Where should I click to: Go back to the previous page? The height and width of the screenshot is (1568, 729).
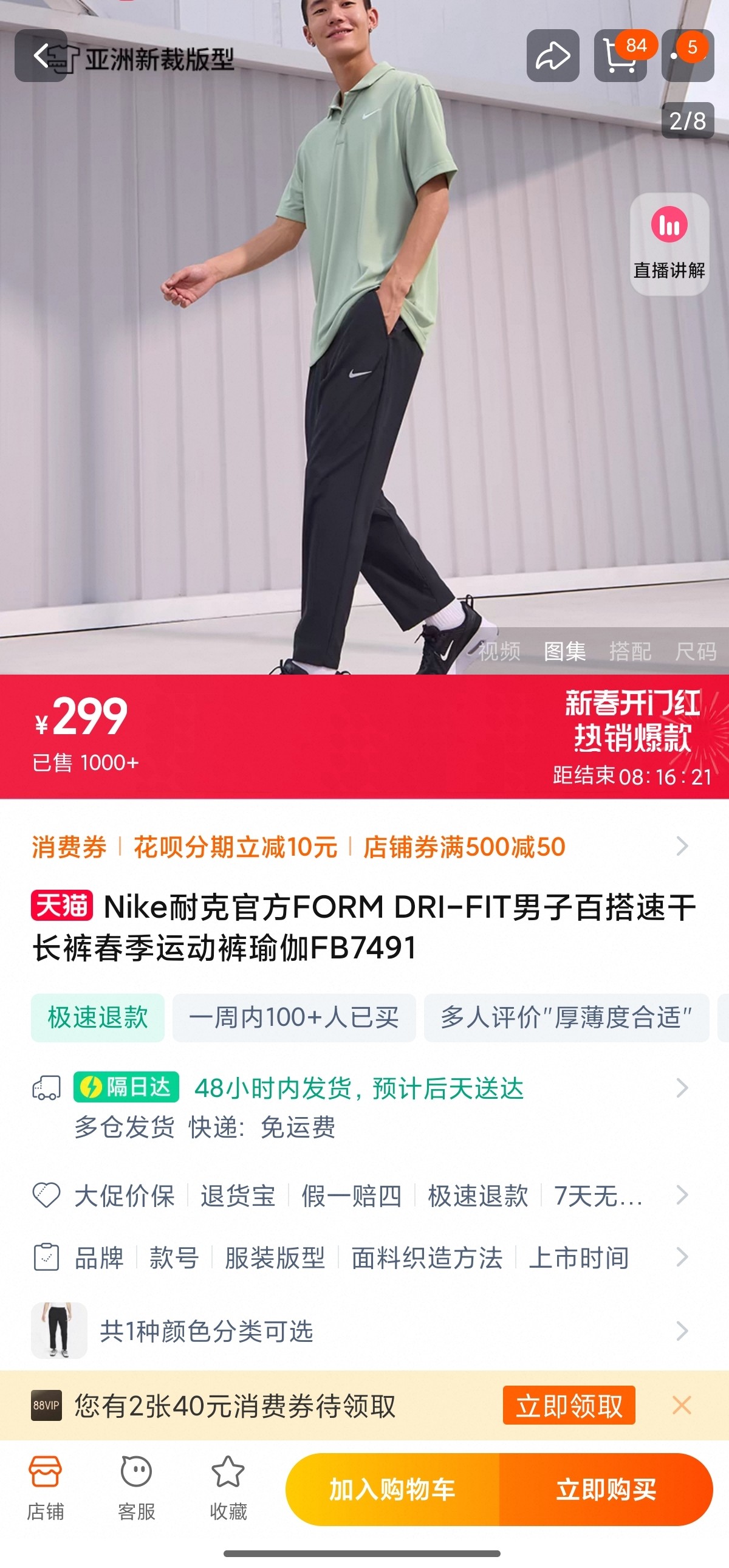(40, 56)
